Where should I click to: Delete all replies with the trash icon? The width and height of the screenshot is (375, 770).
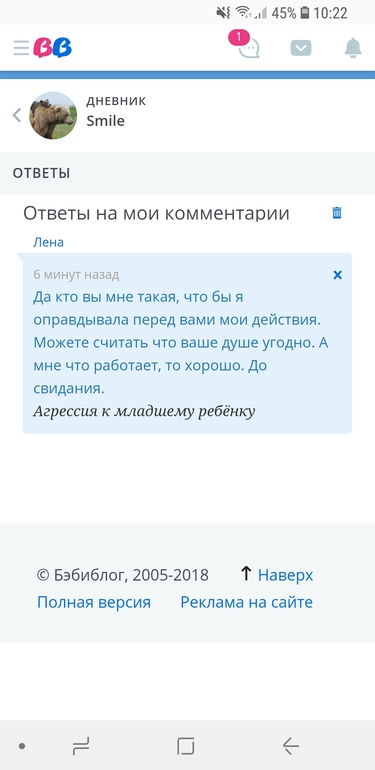coord(337,213)
